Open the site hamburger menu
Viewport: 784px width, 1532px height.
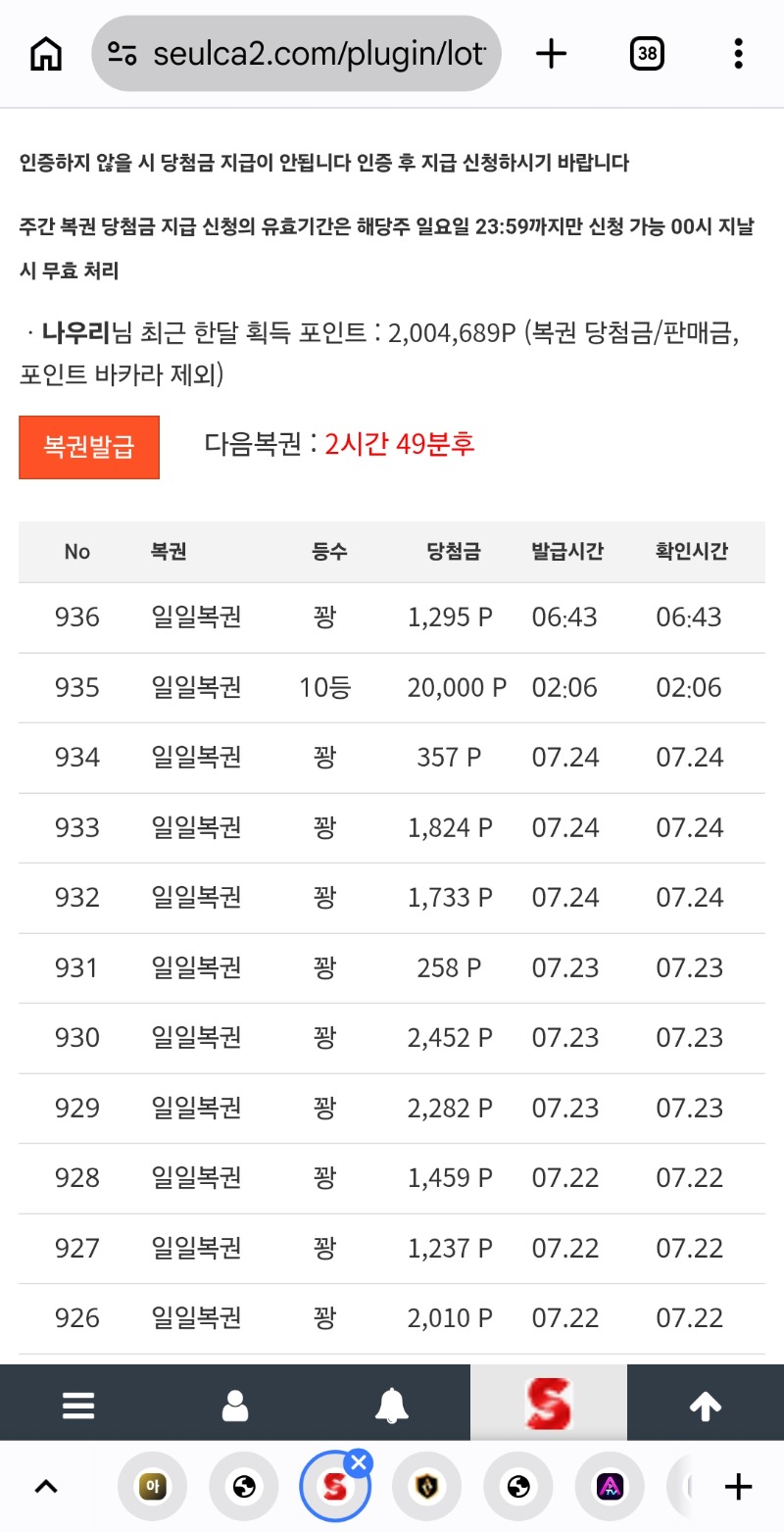pos(78,1407)
